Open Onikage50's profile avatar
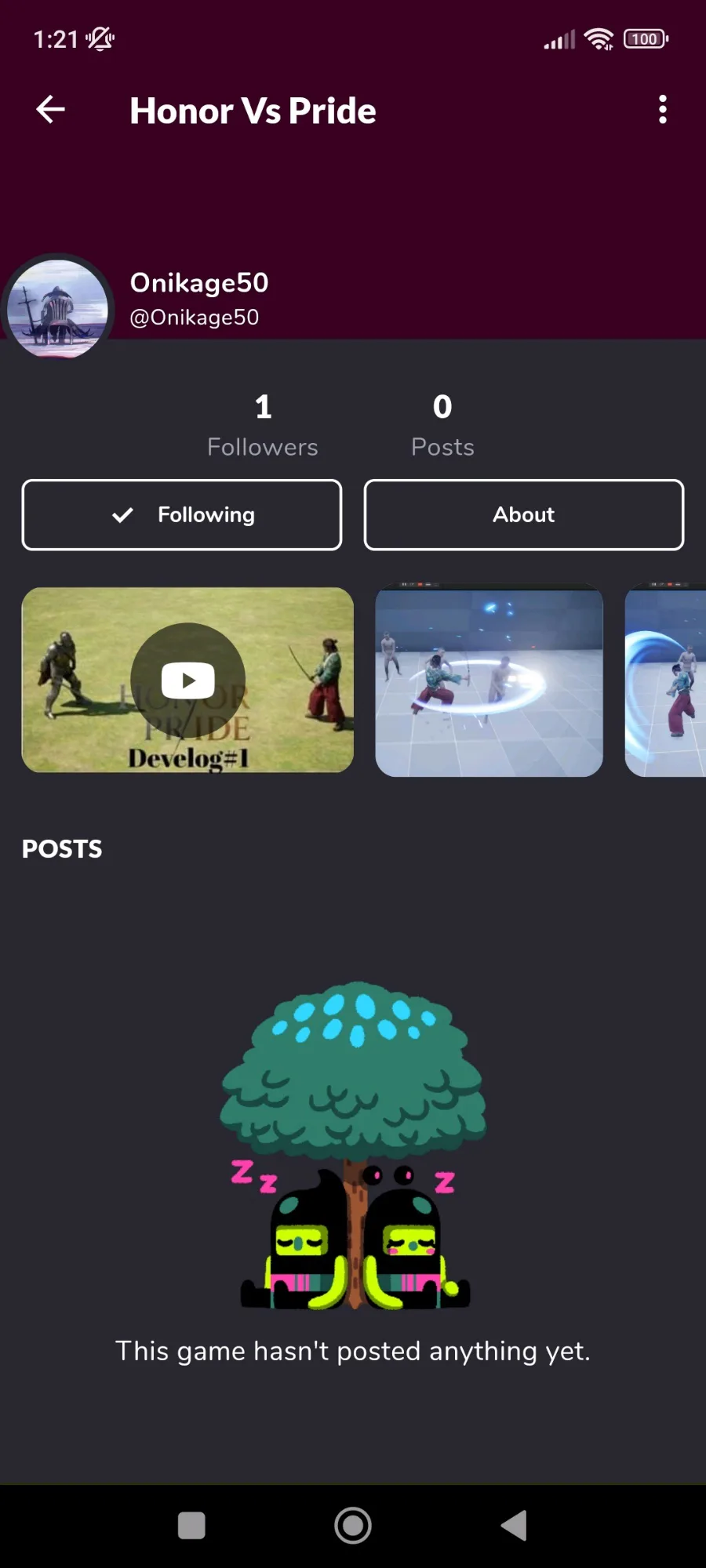Image resolution: width=706 pixels, height=1568 pixels. [58, 308]
